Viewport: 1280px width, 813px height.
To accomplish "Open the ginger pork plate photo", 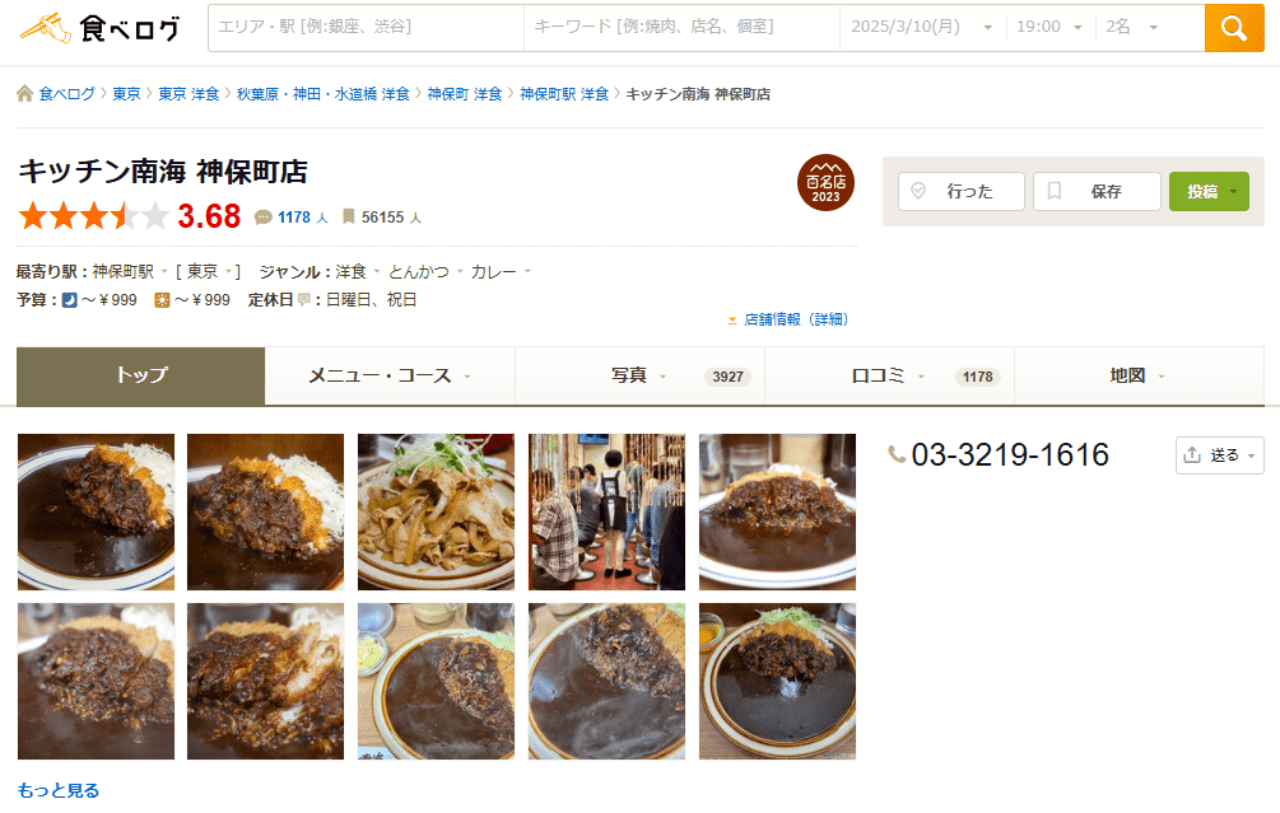I will (436, 512).
